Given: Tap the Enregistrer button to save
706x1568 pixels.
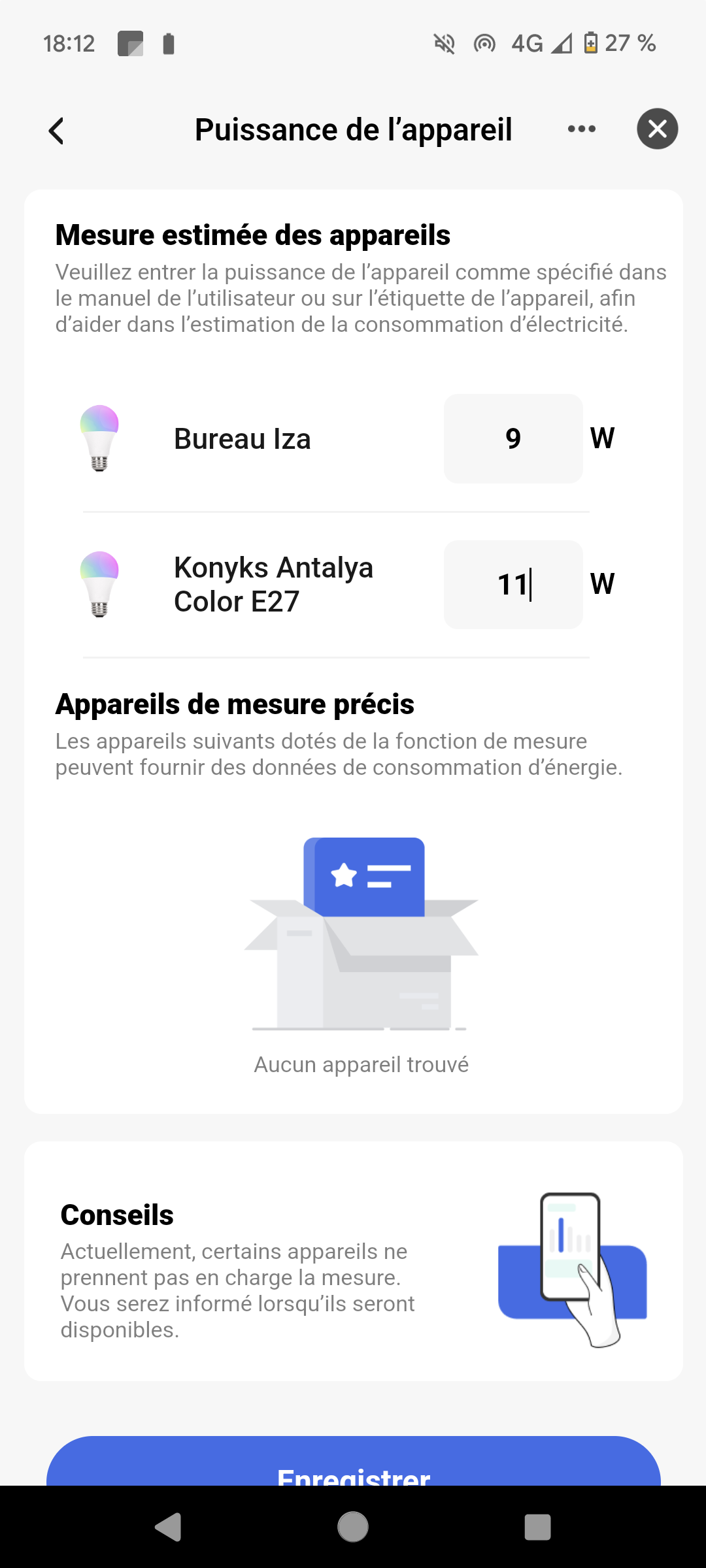Looking at the screenshot, I should coord(353,1463).
